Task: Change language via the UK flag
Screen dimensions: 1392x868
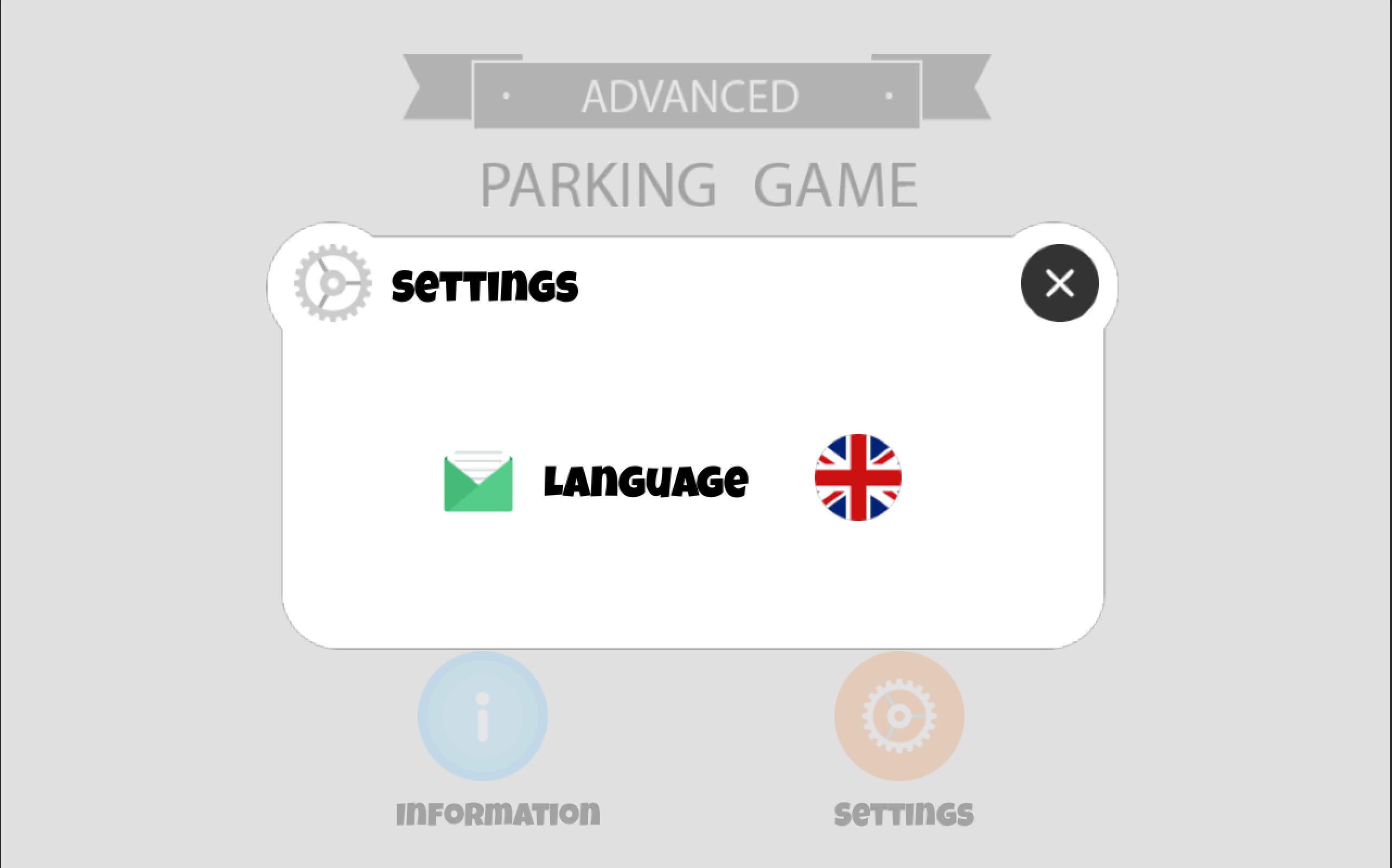Action: tap(858, 477)
